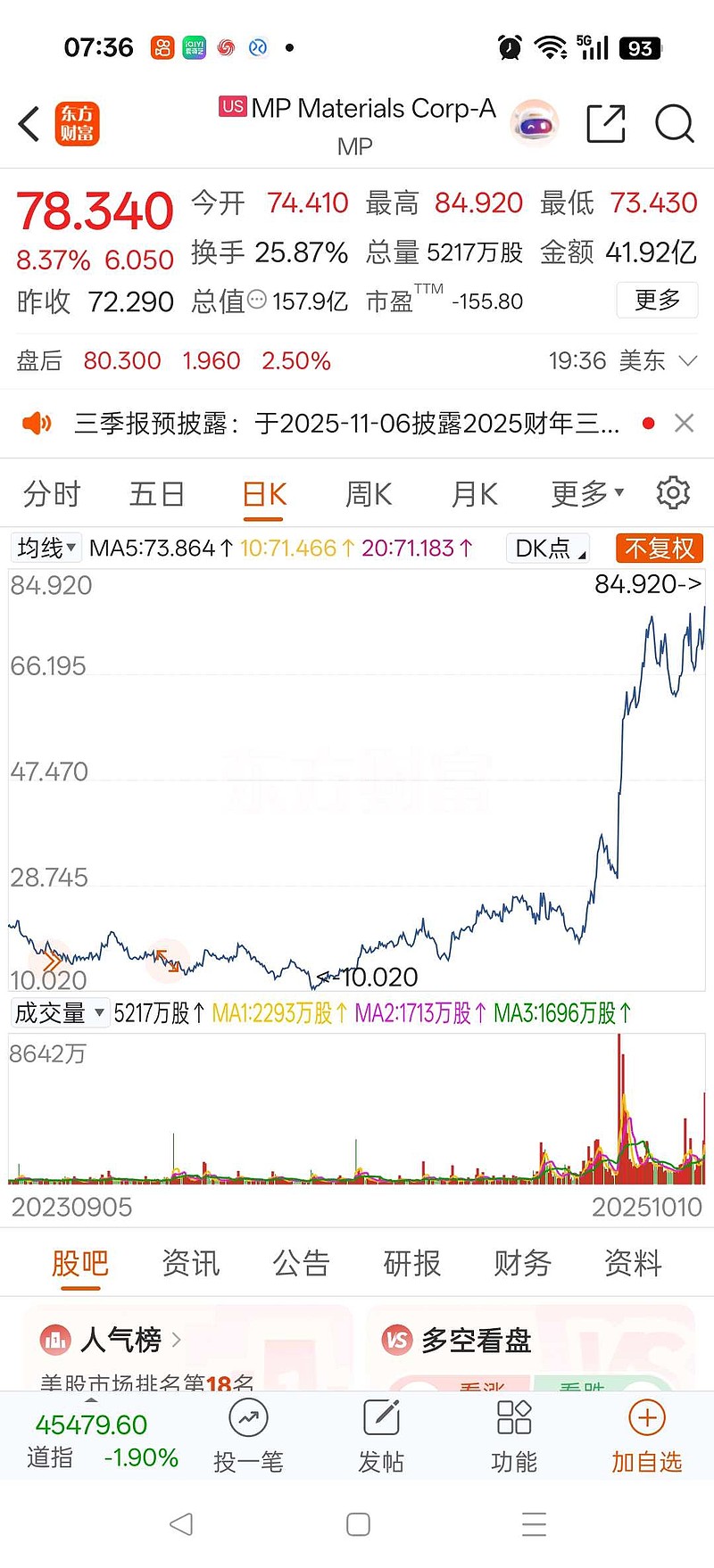714x1568 pixels.
Task: Open the 成交量 indicator dropdown
Action: [x=59, y=1013]
